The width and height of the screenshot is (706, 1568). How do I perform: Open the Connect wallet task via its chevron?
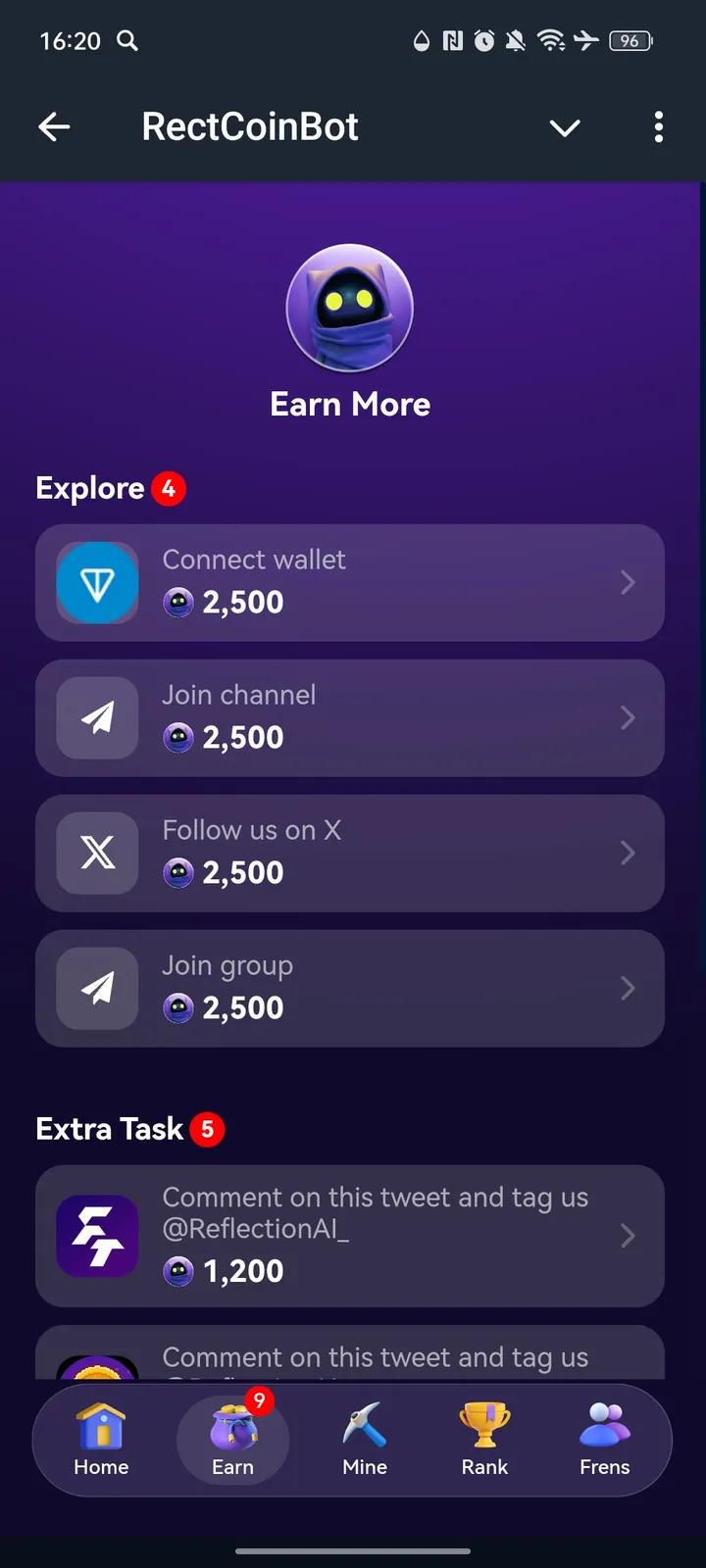tap(629, 582)
